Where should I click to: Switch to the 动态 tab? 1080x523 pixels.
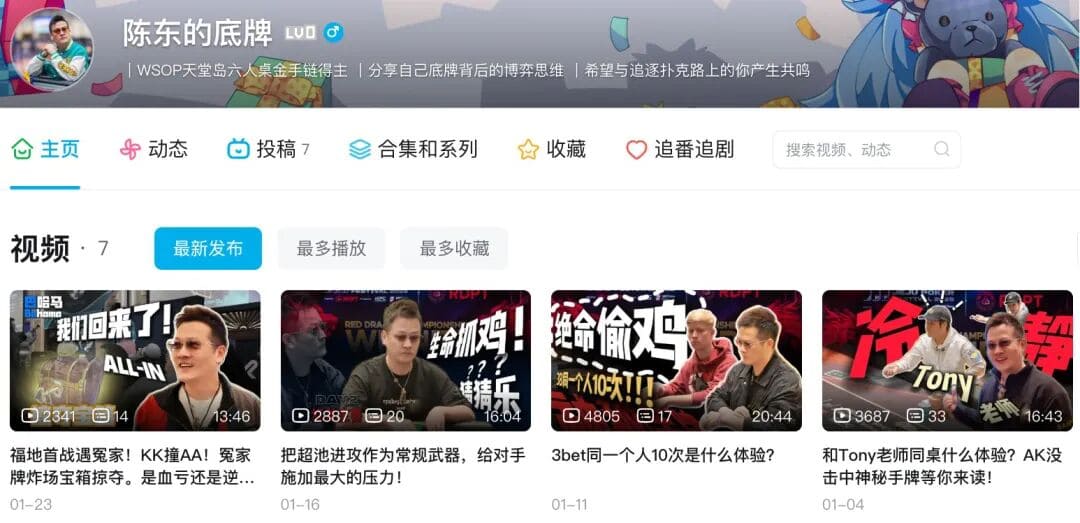point(154,149)
